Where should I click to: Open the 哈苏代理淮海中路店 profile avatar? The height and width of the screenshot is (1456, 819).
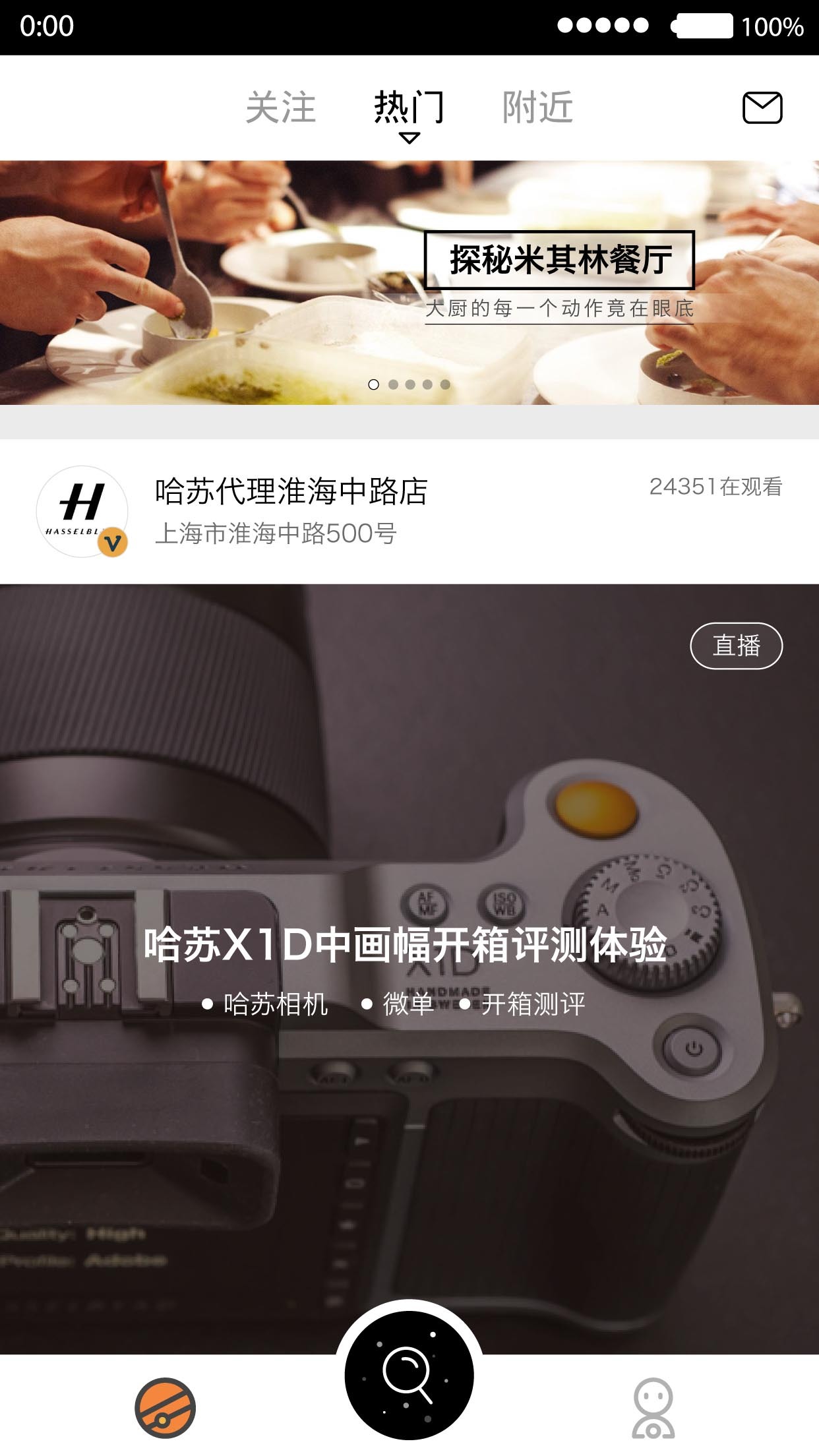pos(82,512)
